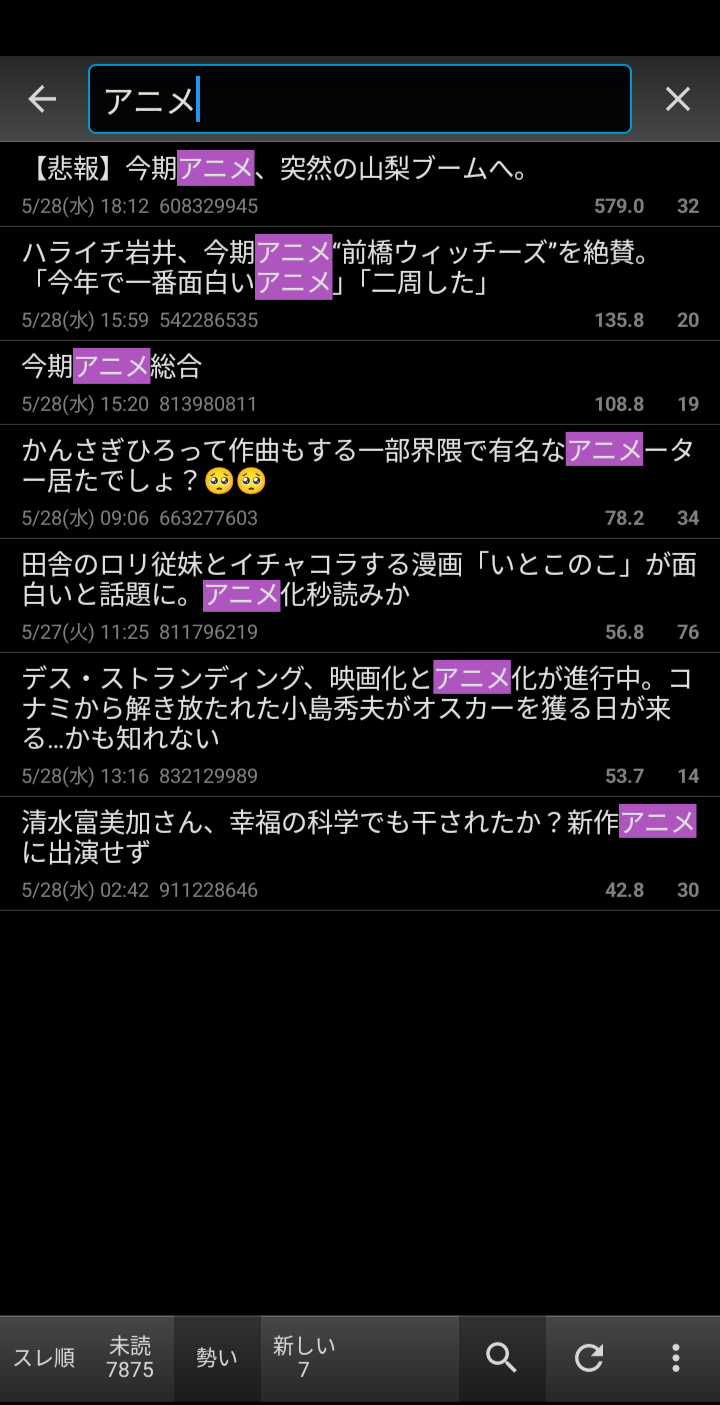Open the ハライチ岩井 前橋ウィッチーズ thread

(x=360, y=283)
